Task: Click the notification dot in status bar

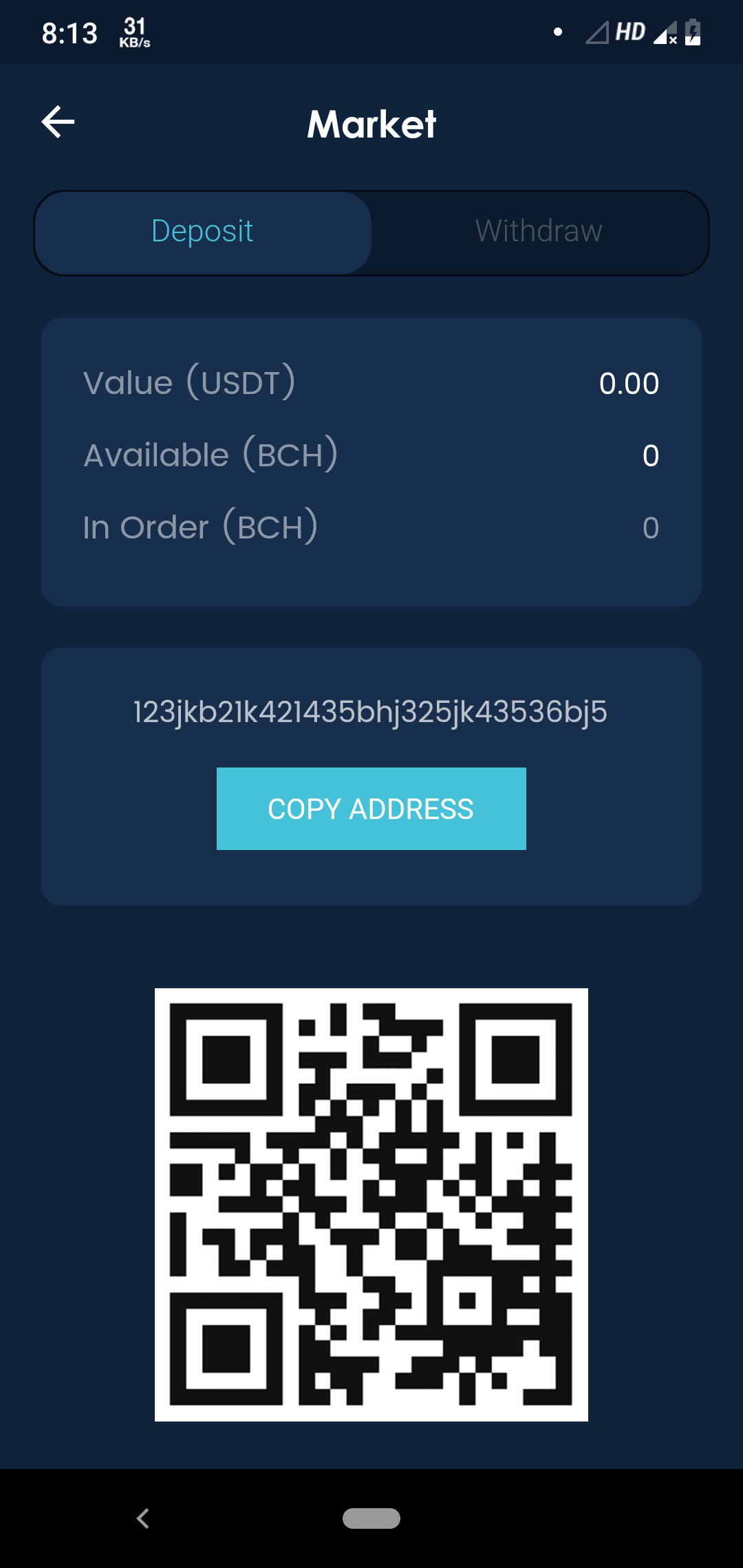Action: (558, 31)
